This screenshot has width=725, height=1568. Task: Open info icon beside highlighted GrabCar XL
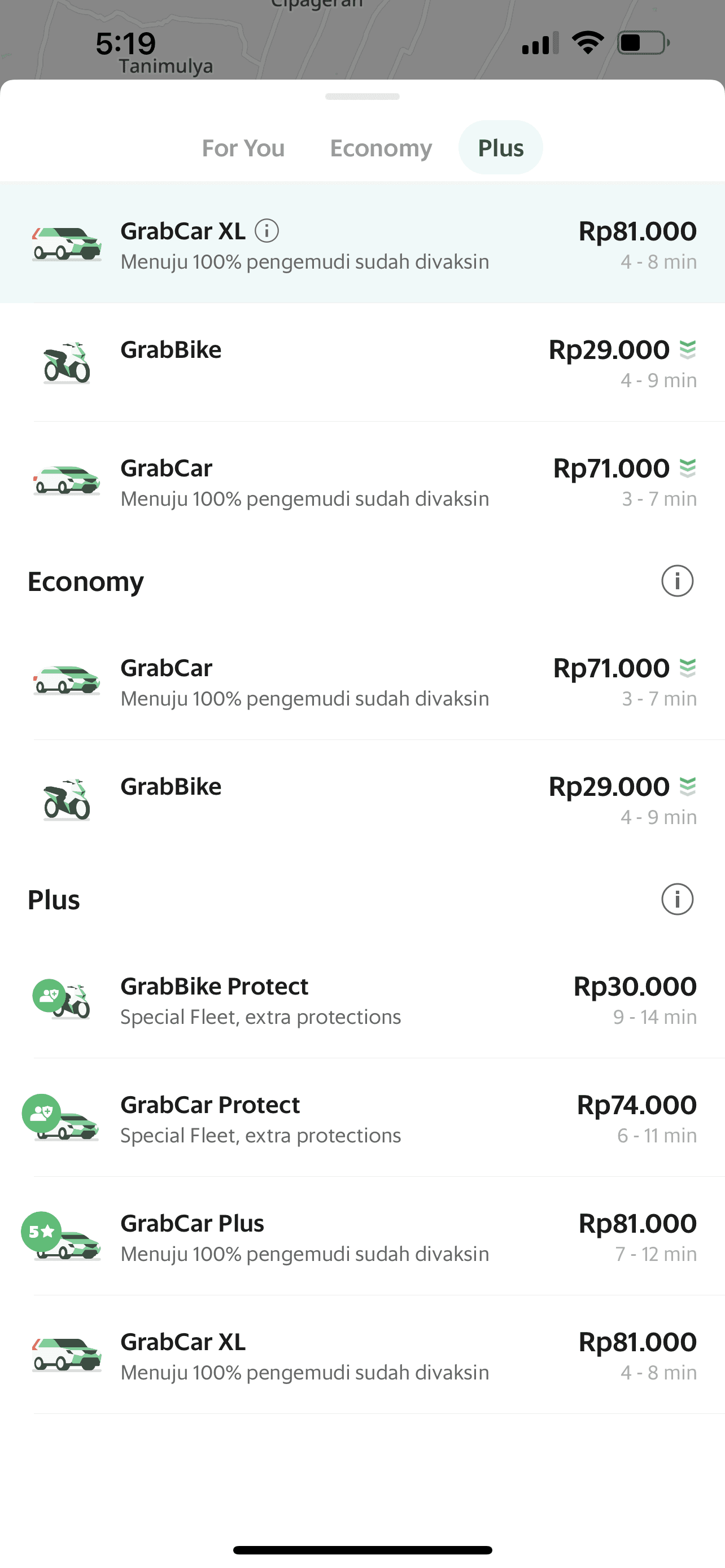point(267,231)
